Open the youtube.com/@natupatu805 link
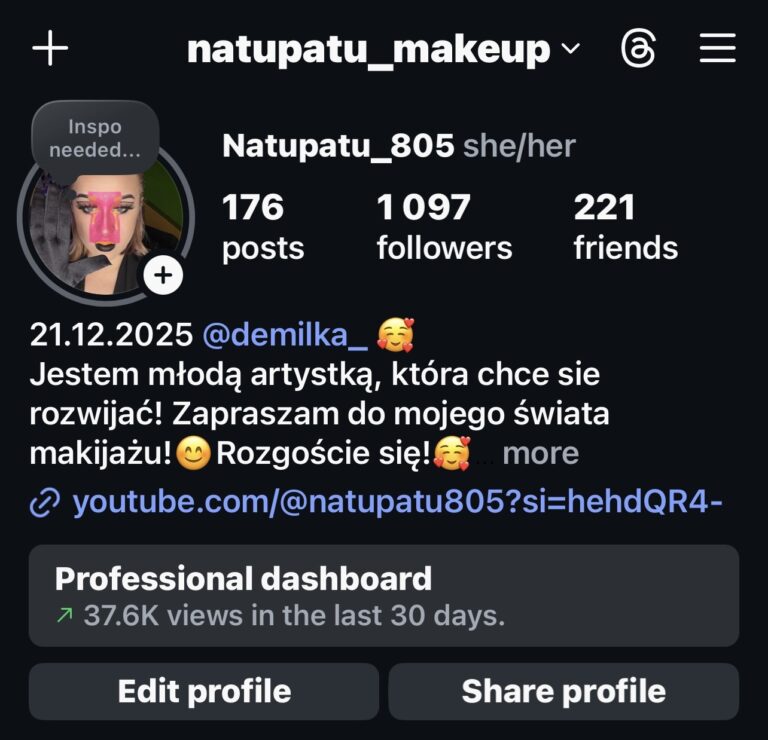This screenshot has width=768, height=740. (x=396, y=502)
